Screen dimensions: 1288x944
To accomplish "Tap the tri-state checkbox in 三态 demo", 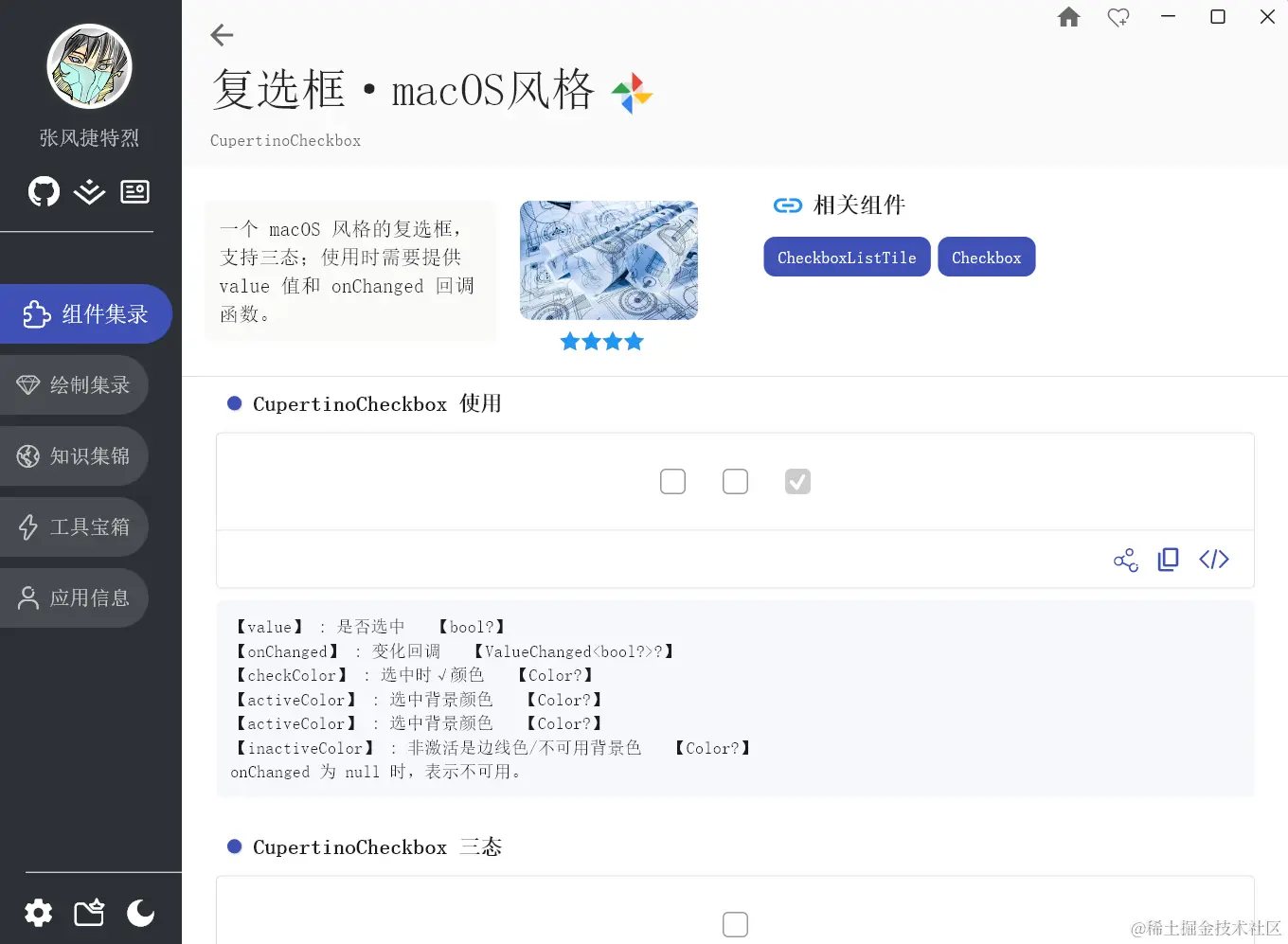I will pyautogui.click(x=735, y=924).
